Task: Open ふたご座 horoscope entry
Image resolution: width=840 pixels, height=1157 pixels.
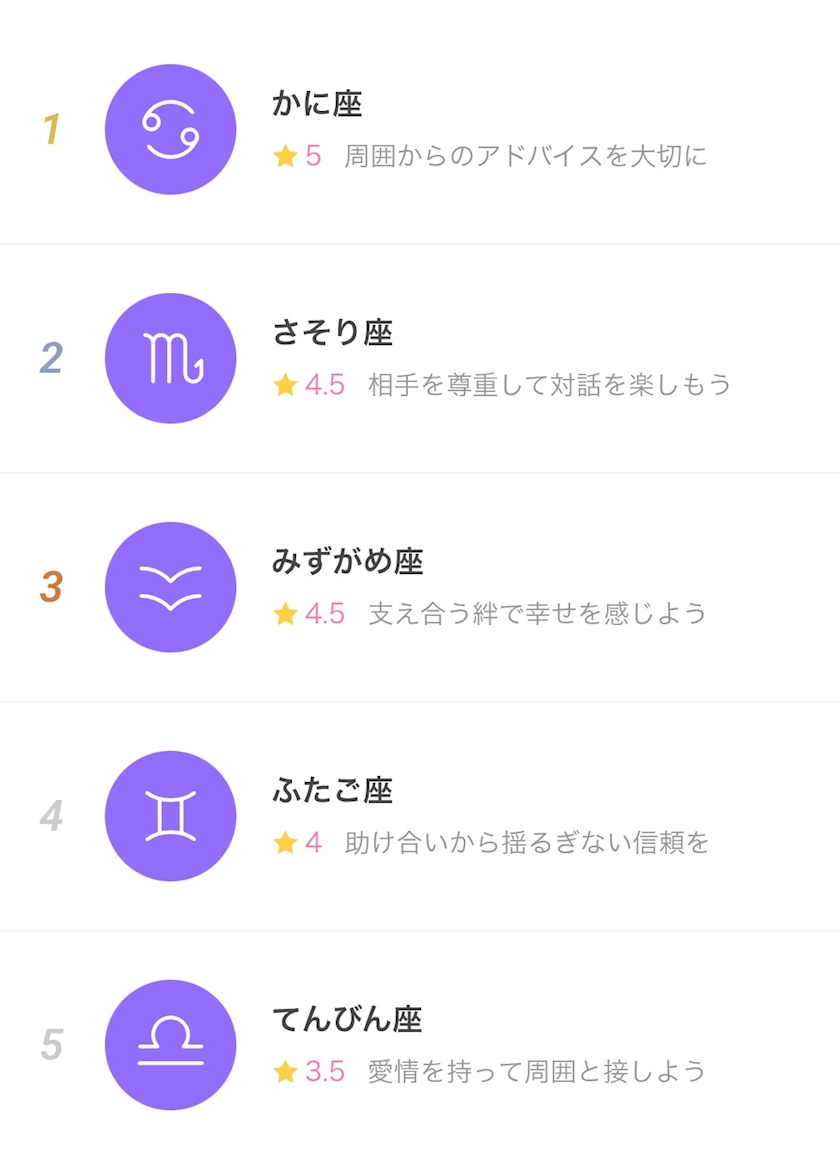Action: (x=420, y=816)
